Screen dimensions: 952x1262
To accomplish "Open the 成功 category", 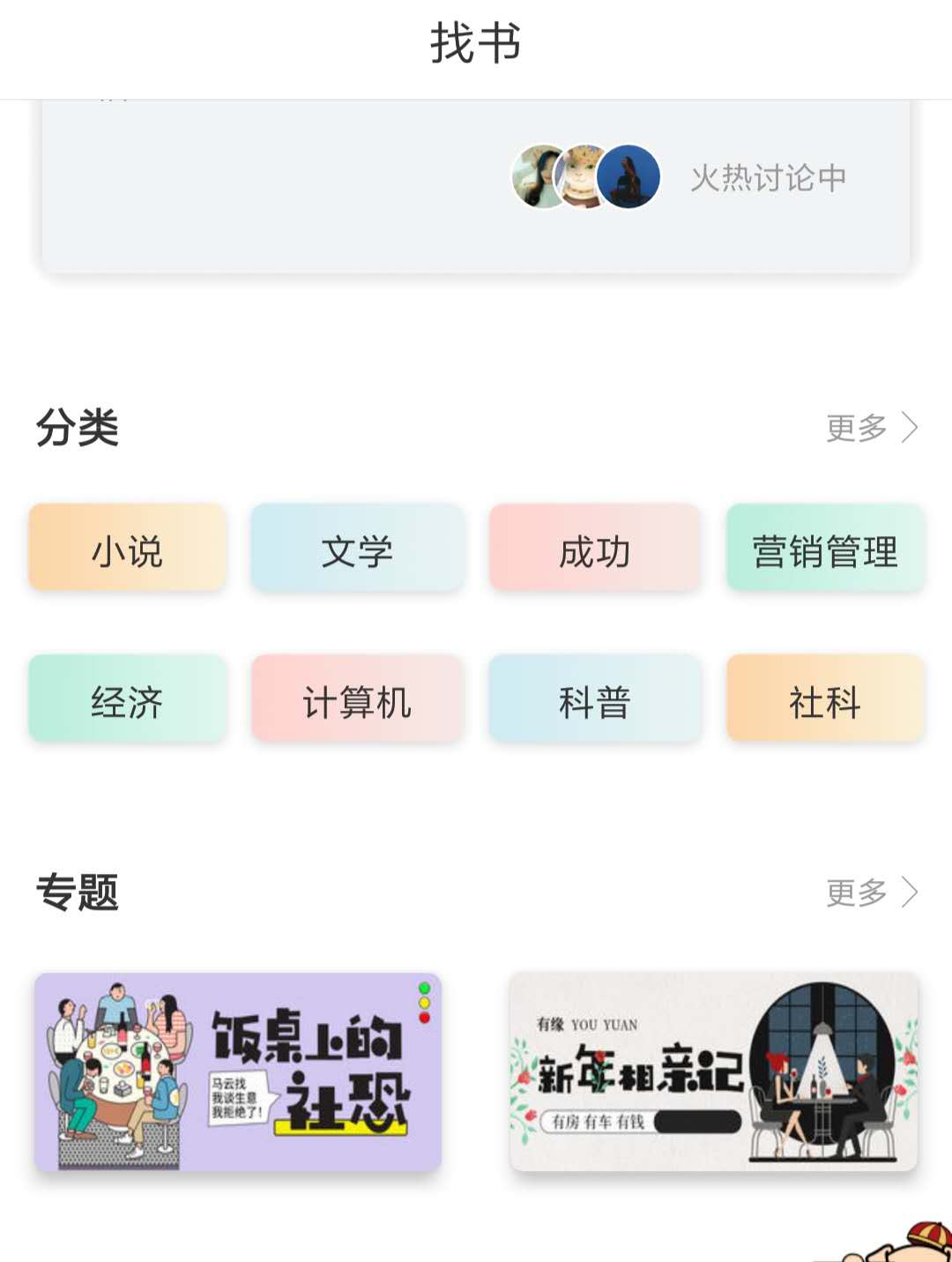I will [595, 551].
